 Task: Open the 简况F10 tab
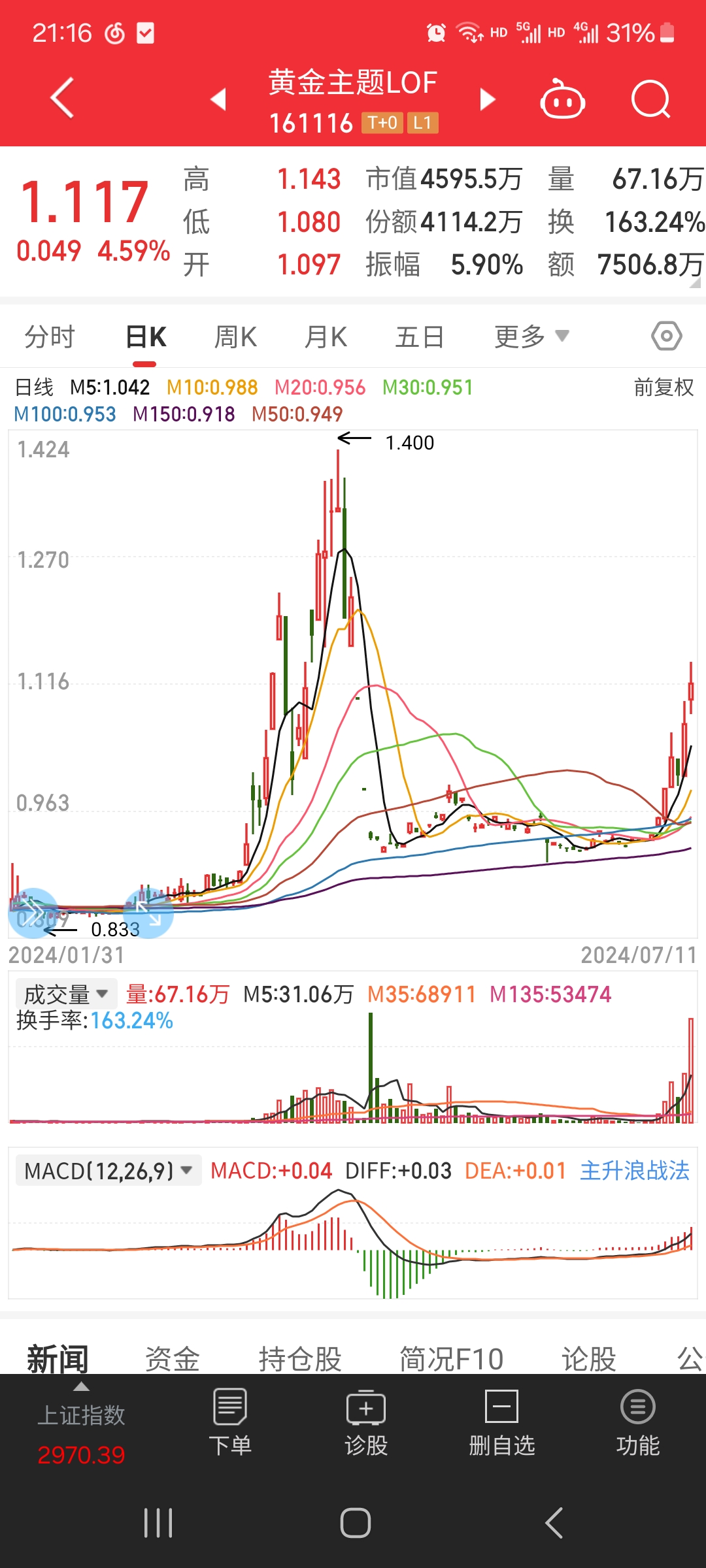click(451, 1359)
